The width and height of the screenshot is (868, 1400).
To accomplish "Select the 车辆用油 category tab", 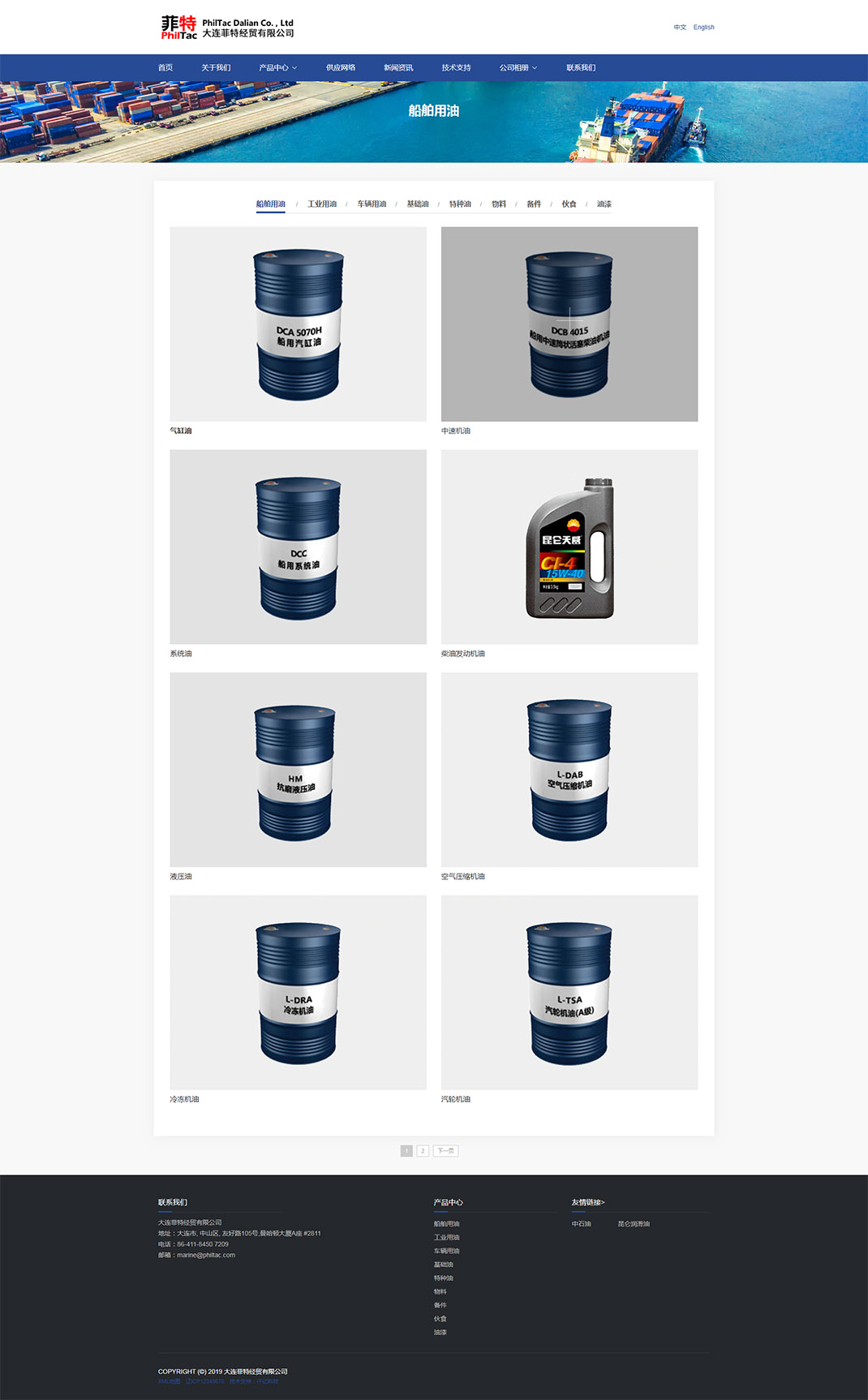I will coord(372,204).
